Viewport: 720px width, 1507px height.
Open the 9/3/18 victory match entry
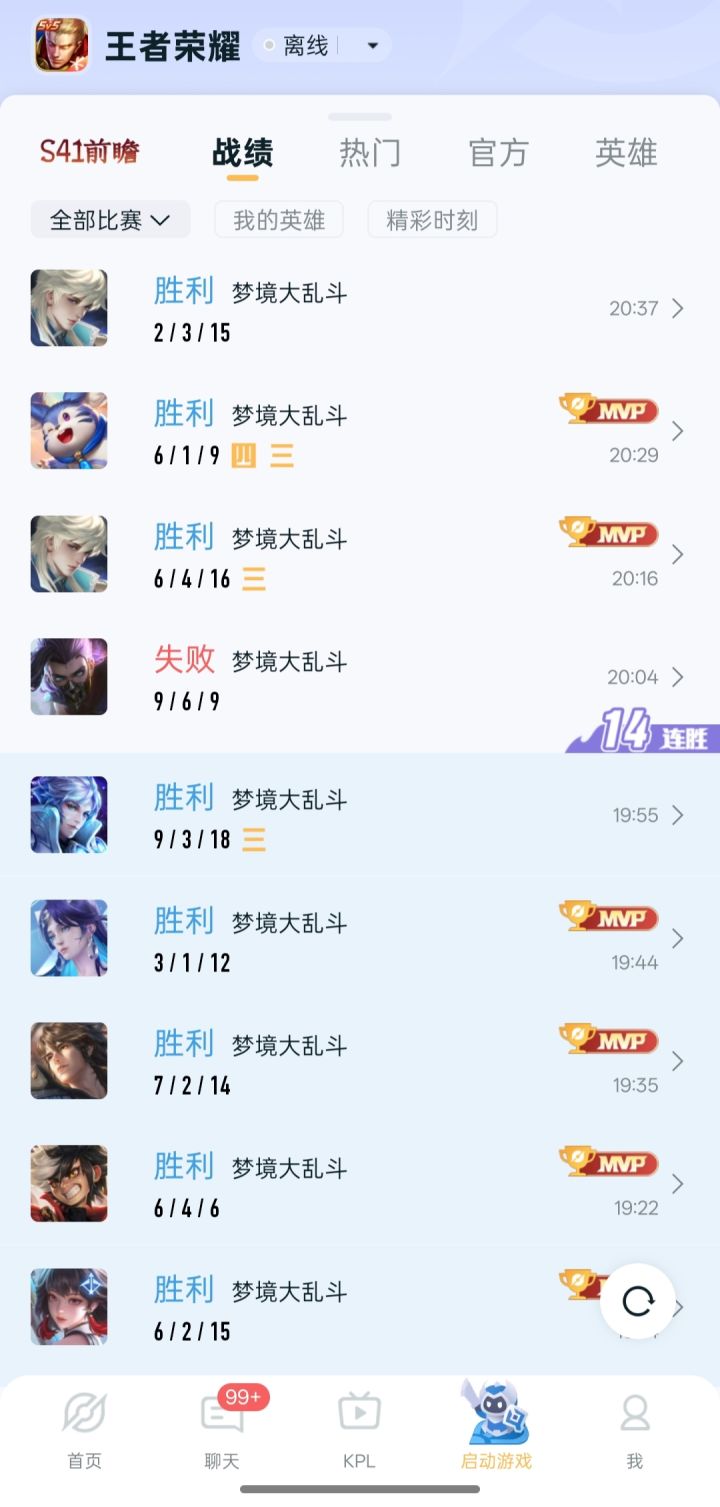pyautogui.click(x=360, y=815)
